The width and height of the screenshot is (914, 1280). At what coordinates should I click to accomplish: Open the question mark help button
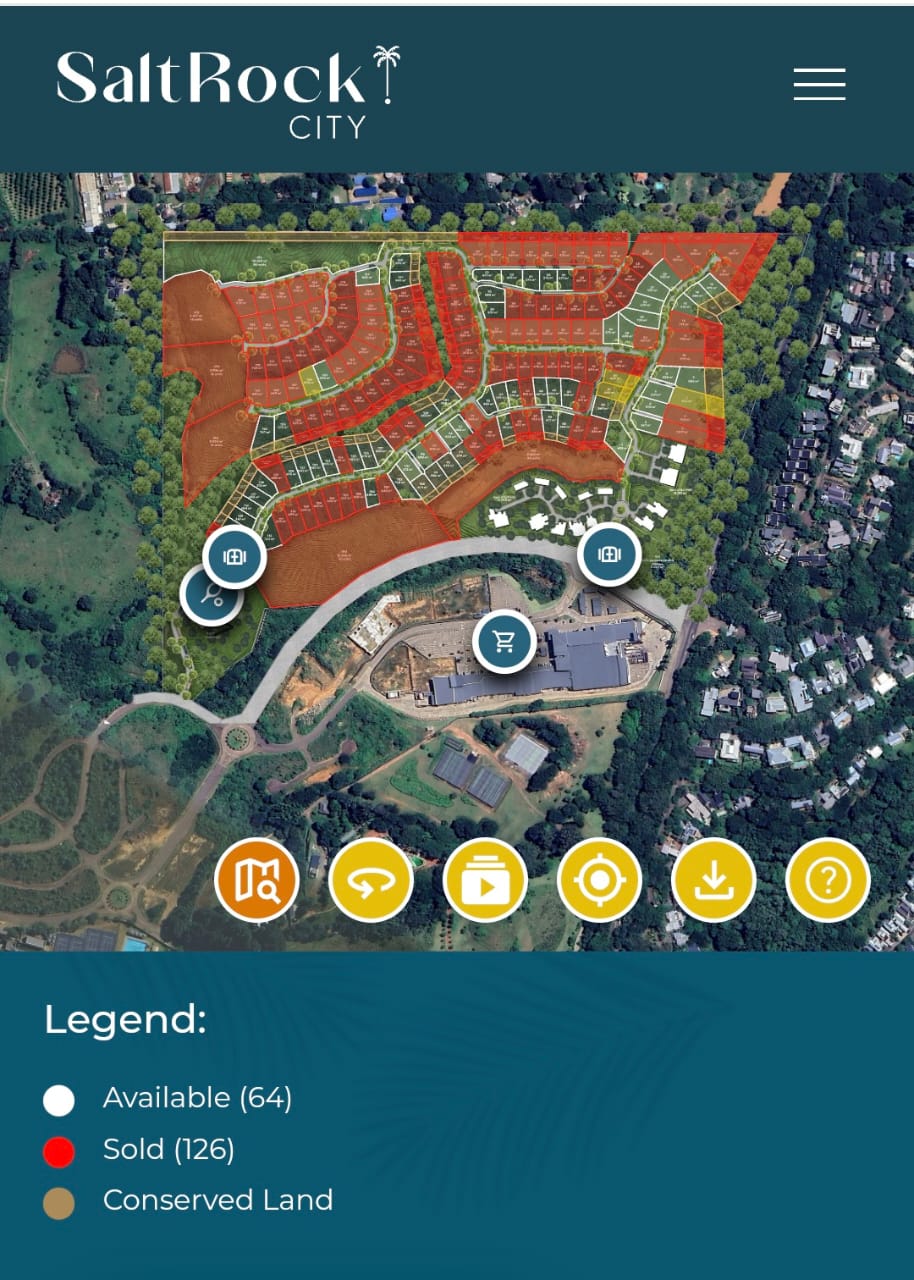827,880
